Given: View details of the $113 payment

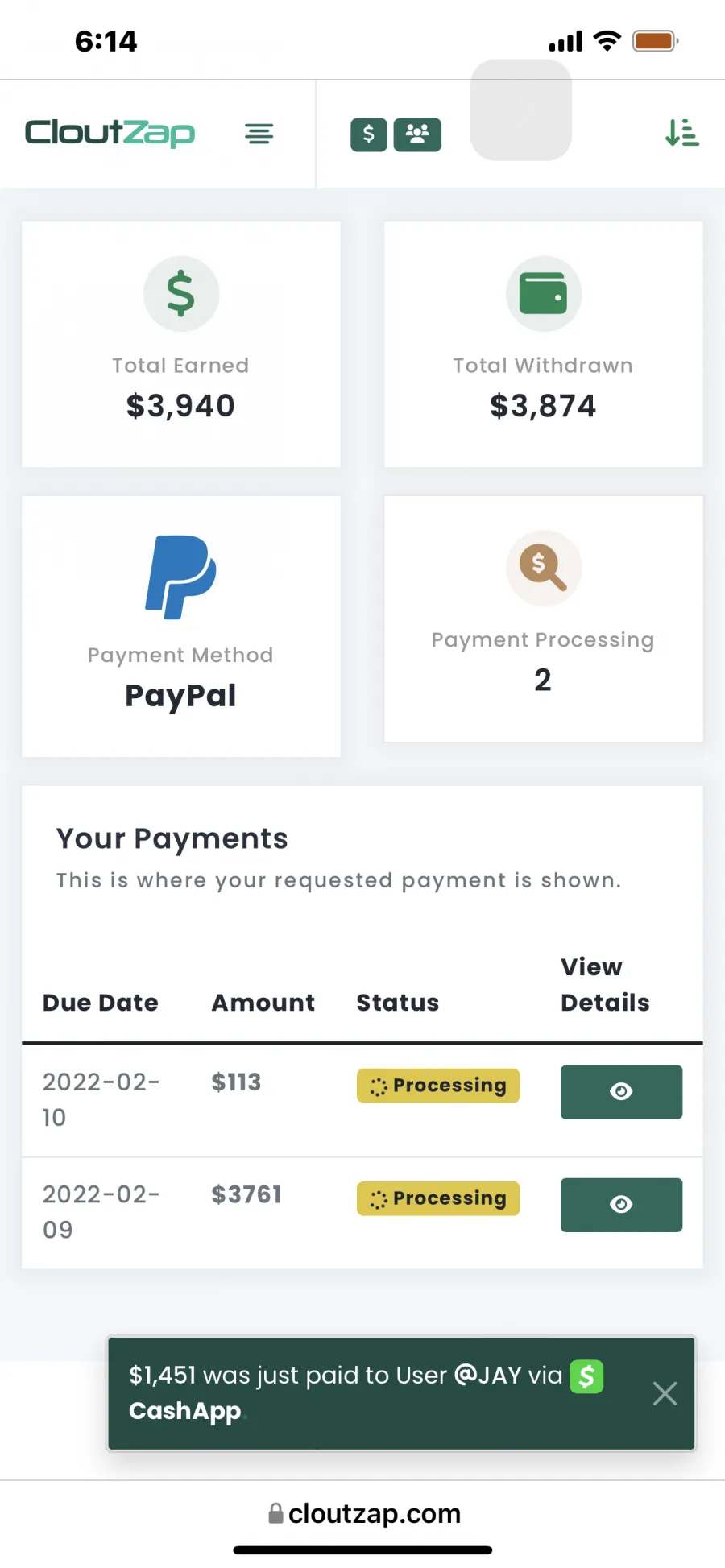Looking at the screenshot, I should (621, 1092).
